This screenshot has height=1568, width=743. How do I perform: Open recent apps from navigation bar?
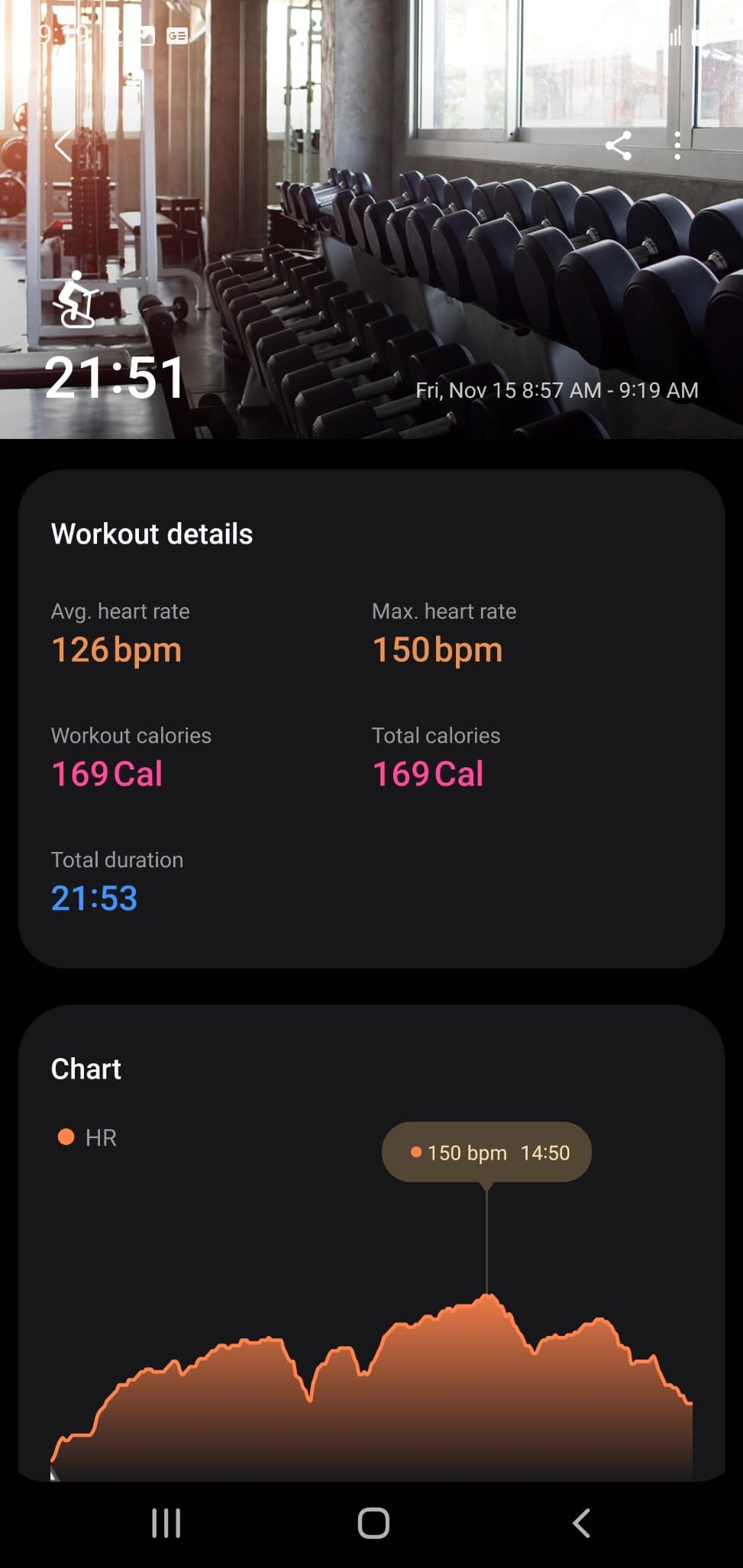tap(166, 1523)
